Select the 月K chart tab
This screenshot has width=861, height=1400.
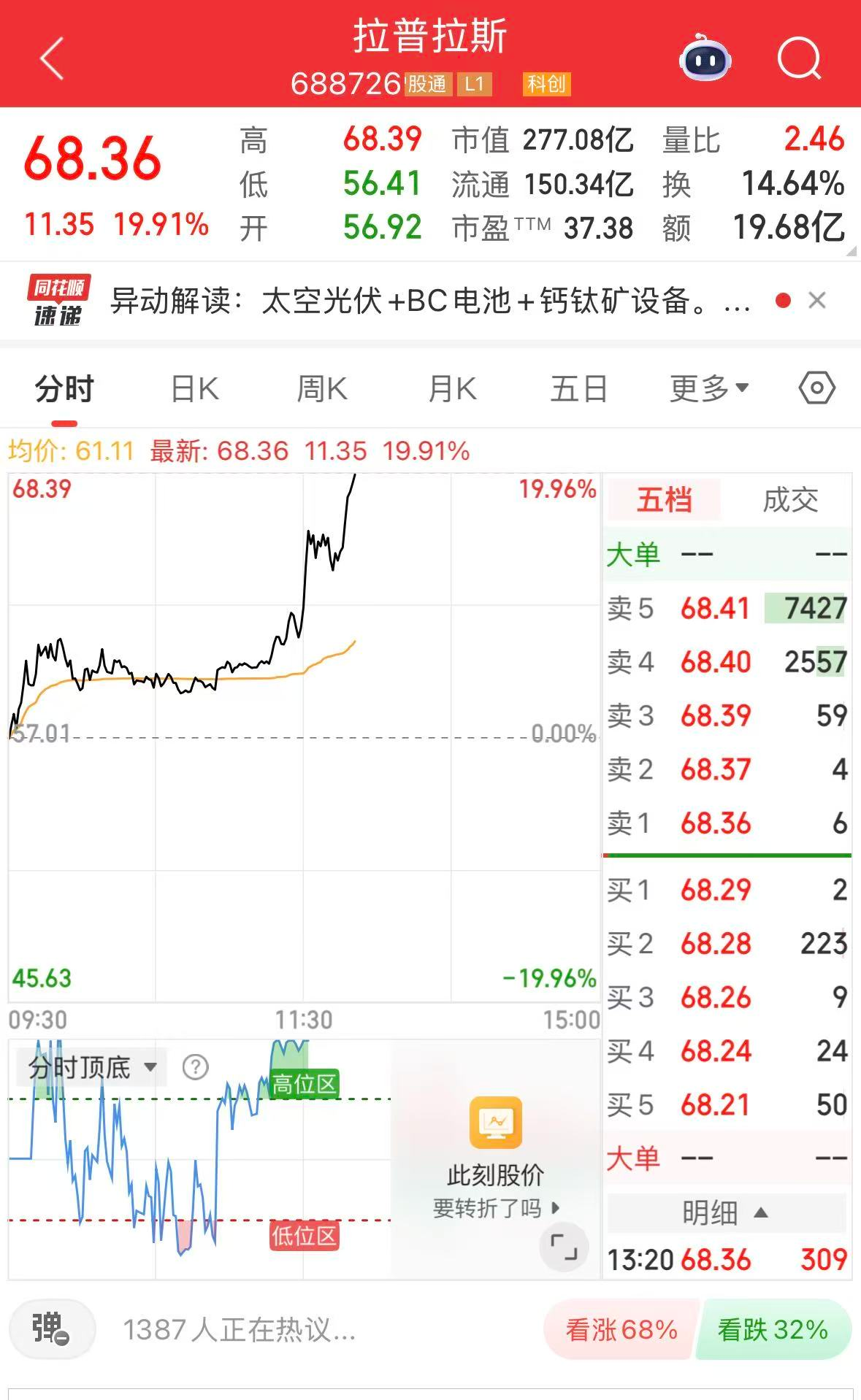pos(452,389)
